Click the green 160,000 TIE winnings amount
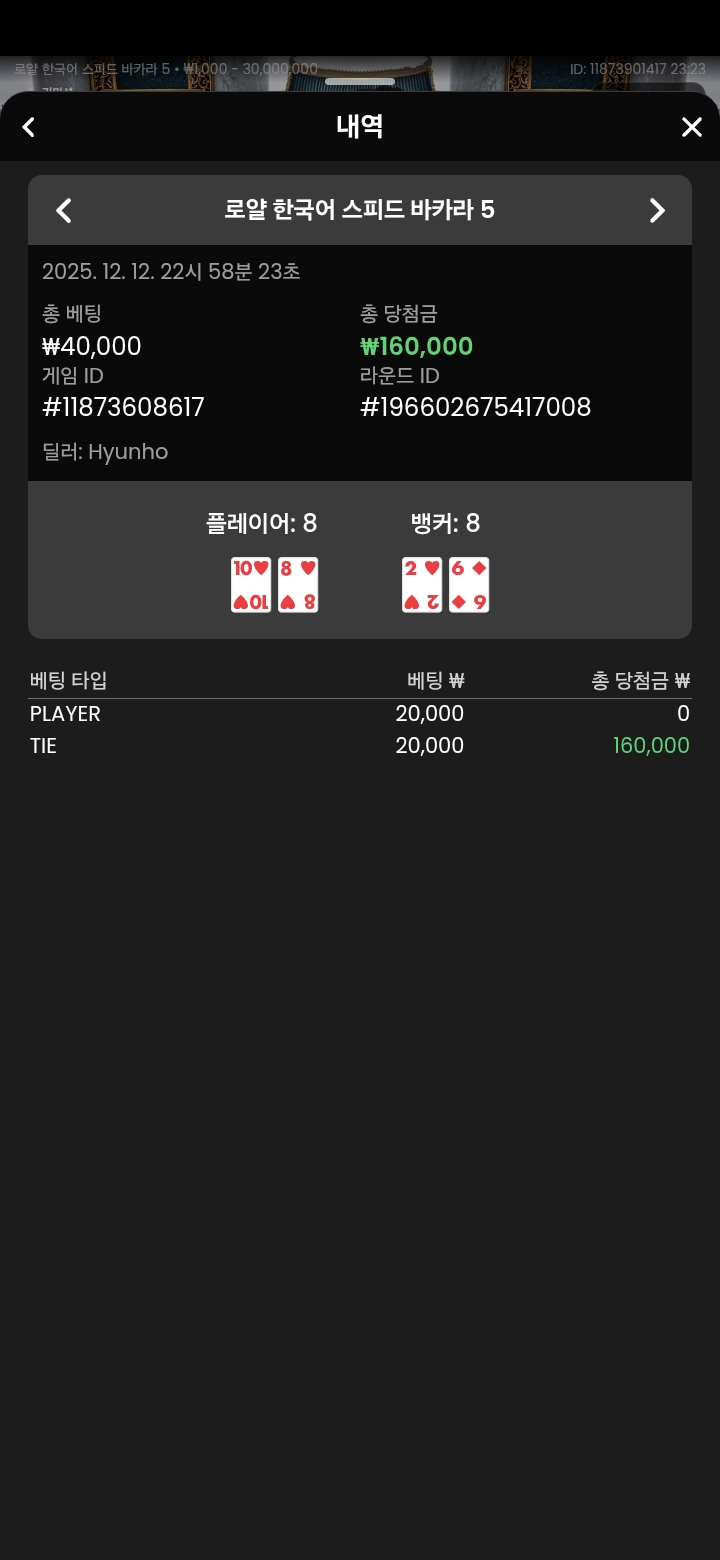Viewport: 720px width, 1560px height. tap(650, 745)
